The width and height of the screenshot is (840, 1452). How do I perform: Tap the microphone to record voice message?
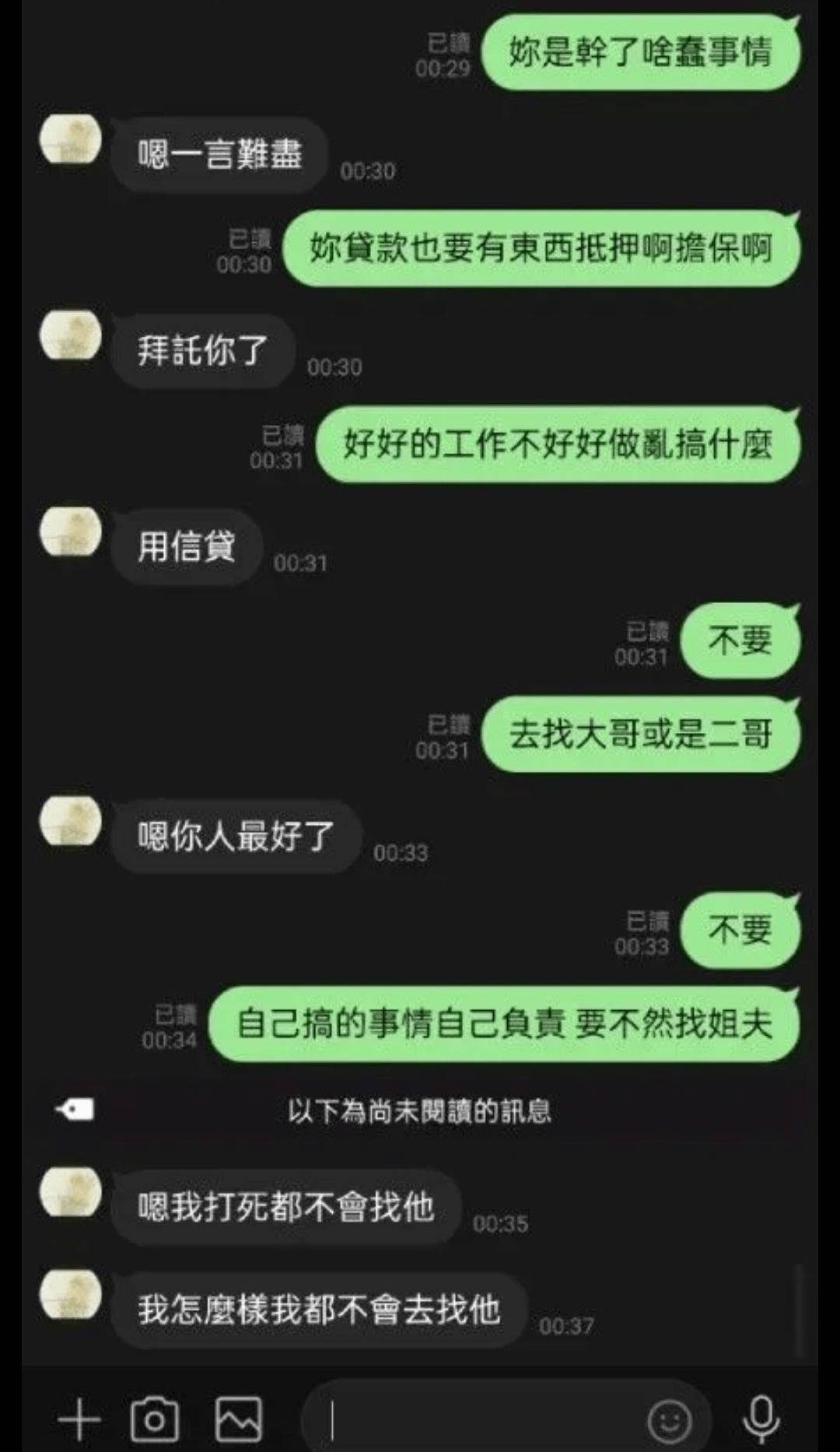[761, 1419]
